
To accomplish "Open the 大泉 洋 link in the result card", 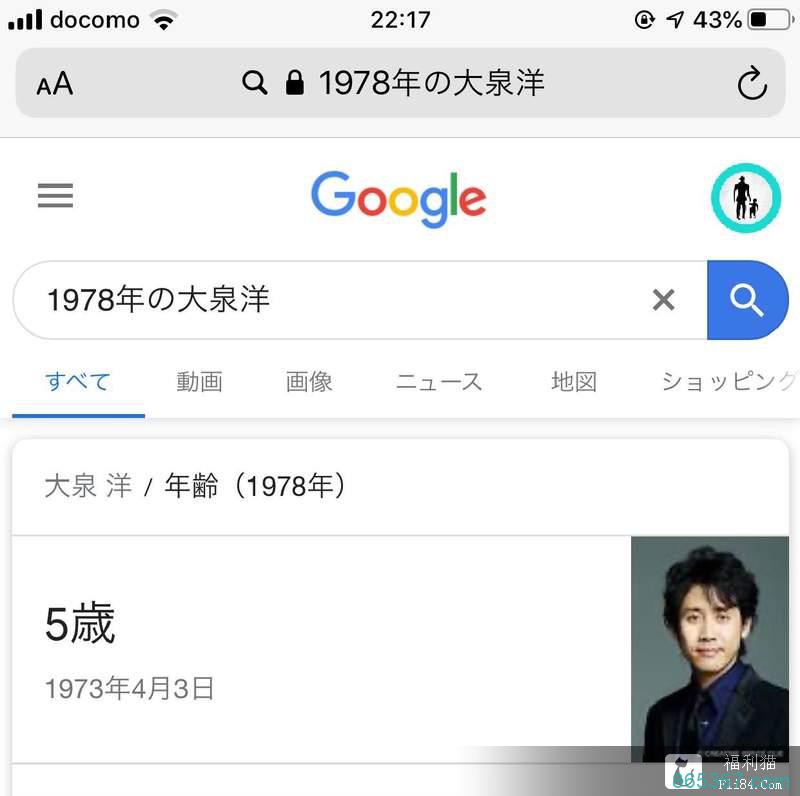I will pos(88,487).
